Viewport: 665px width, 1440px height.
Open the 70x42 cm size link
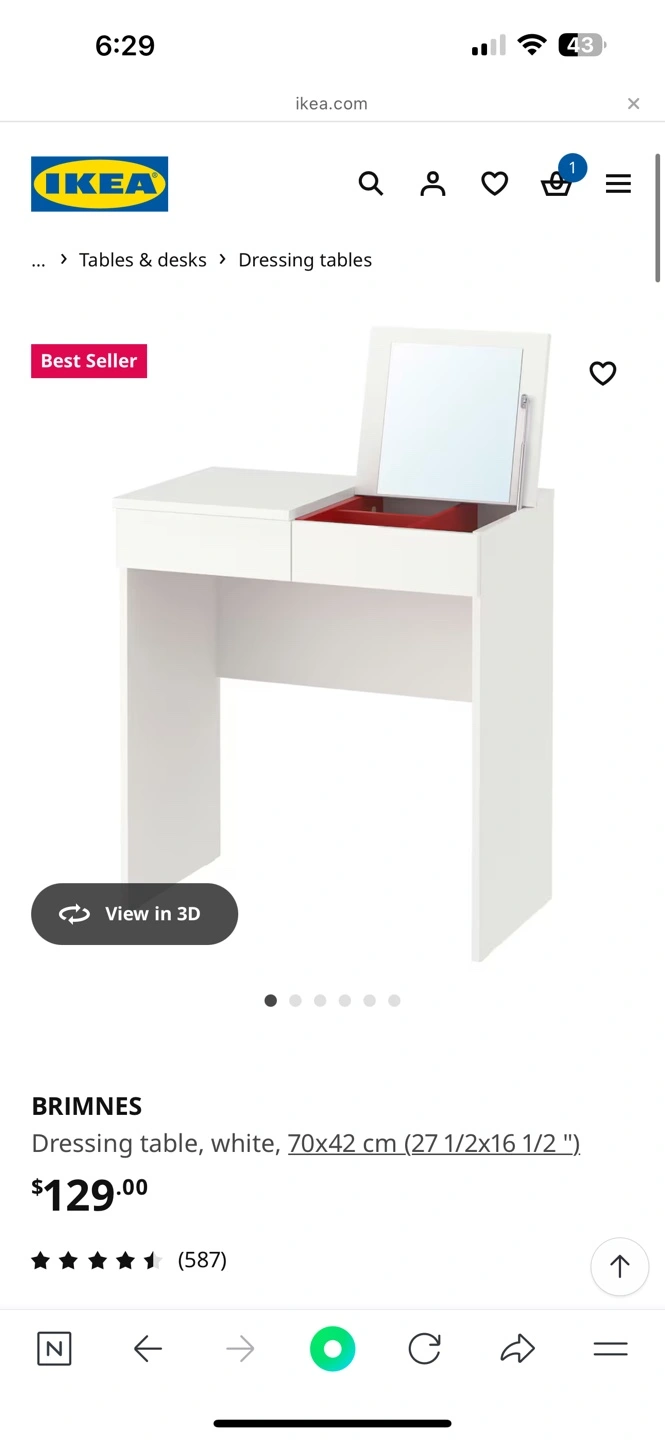[x=434, y=1143]
